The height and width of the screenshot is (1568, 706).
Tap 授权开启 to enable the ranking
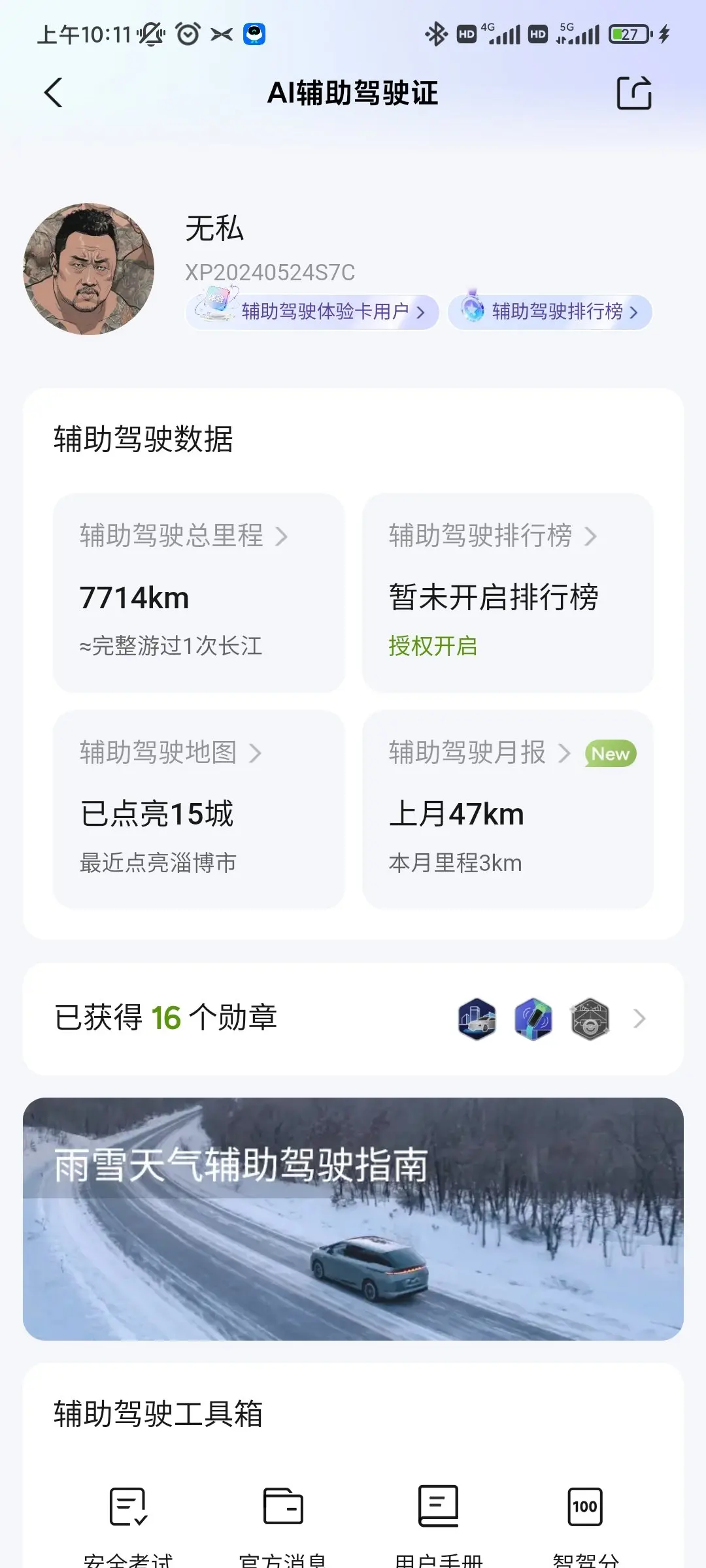click(x=433, y=646)
